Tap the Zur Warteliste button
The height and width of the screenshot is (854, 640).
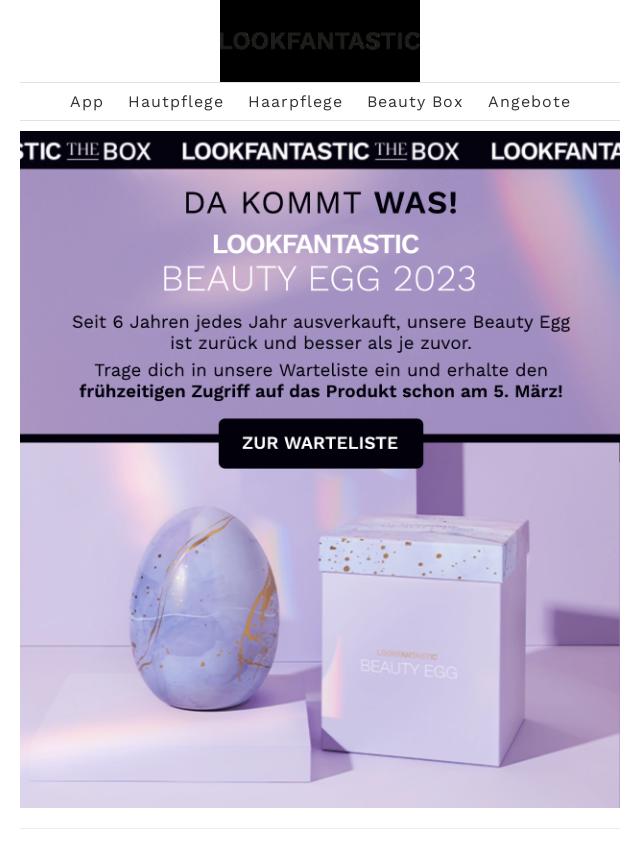click(320, 443)
